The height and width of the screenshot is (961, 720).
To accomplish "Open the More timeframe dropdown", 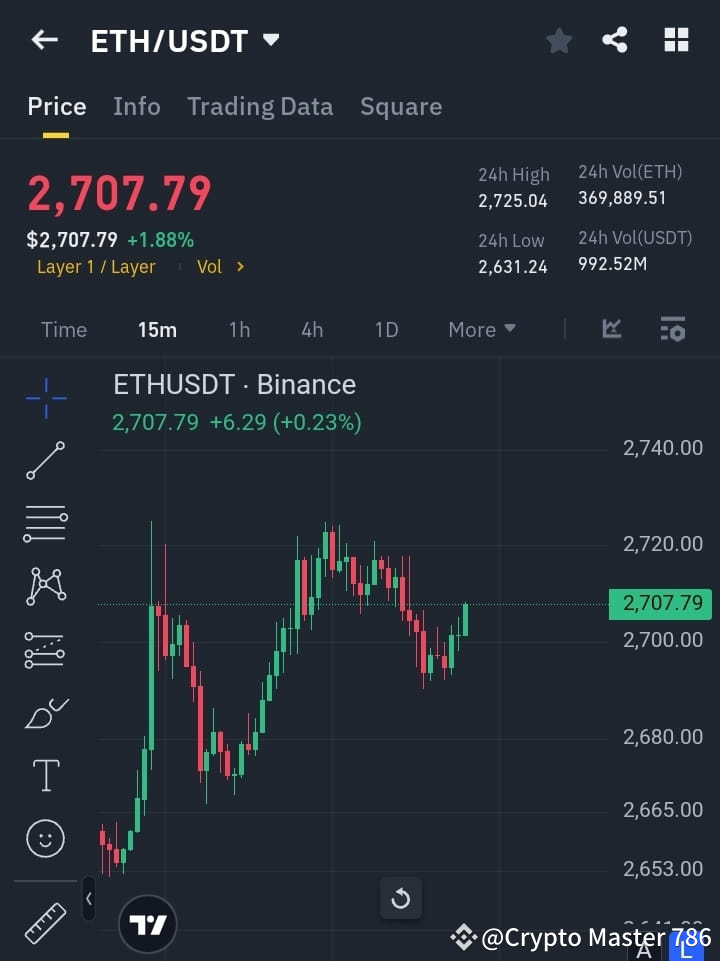I will [x=481, y=329].
